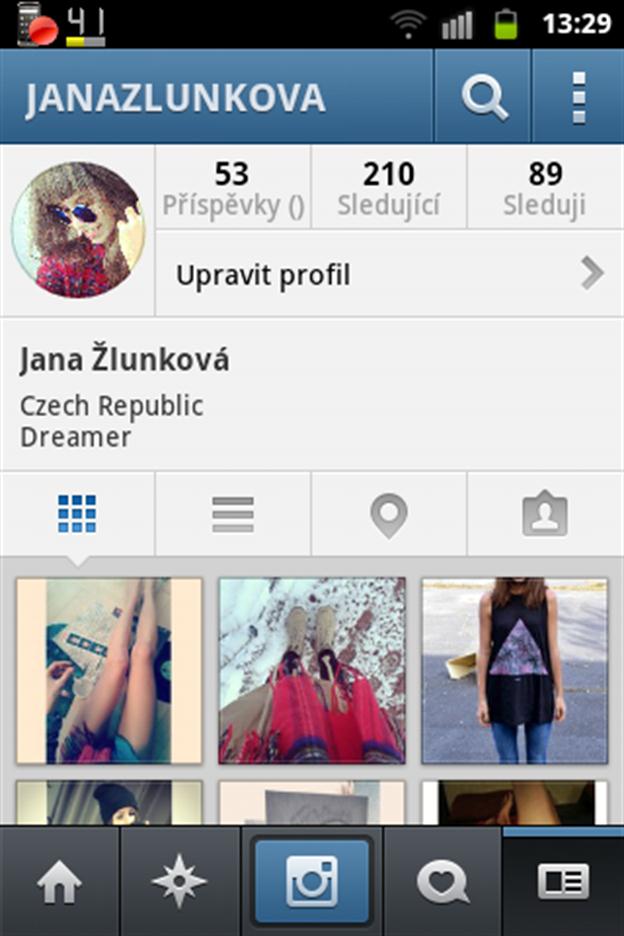Launch the camera from the bottom bar
The width and height of the screenshot is (624, 936).
coord(311,882)
